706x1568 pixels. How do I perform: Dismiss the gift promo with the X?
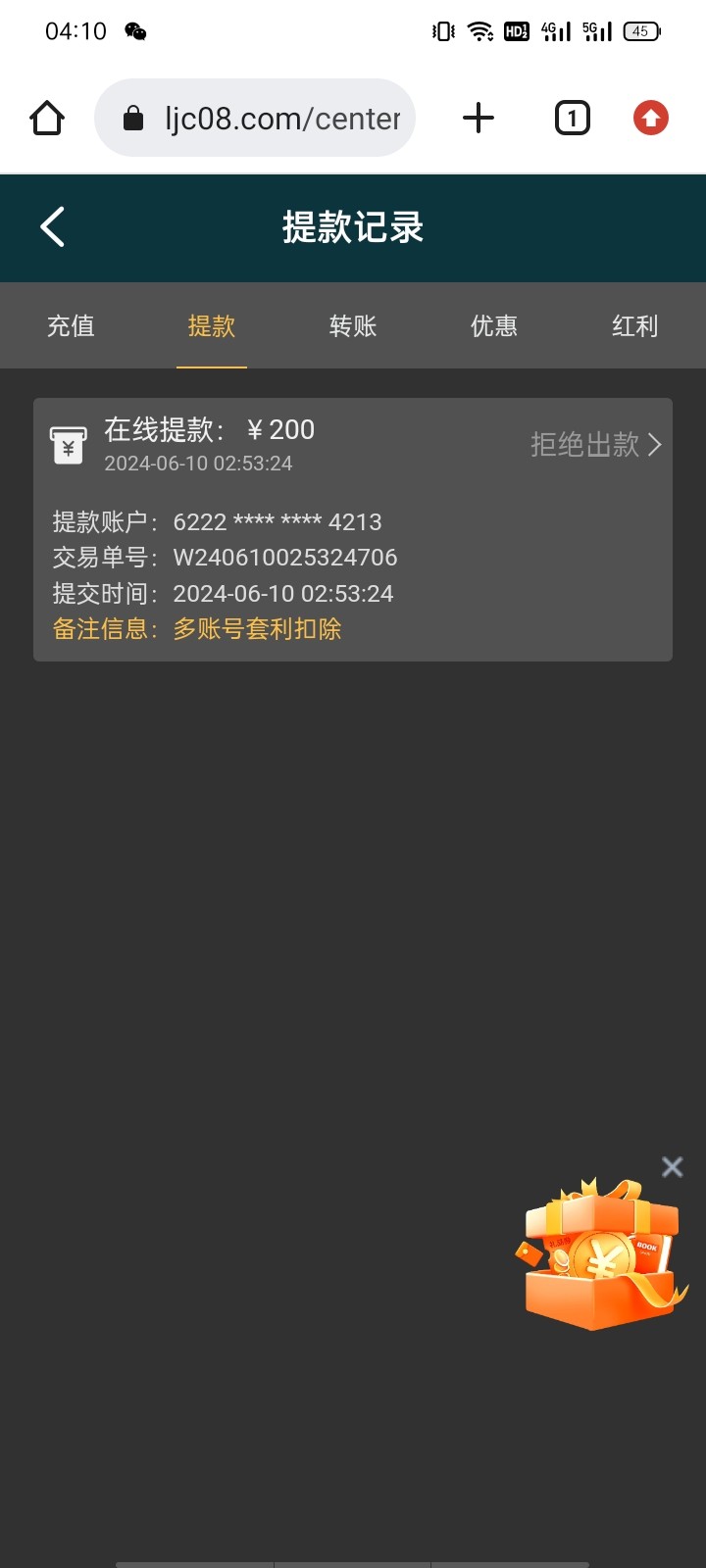(x=672, y=1166)
